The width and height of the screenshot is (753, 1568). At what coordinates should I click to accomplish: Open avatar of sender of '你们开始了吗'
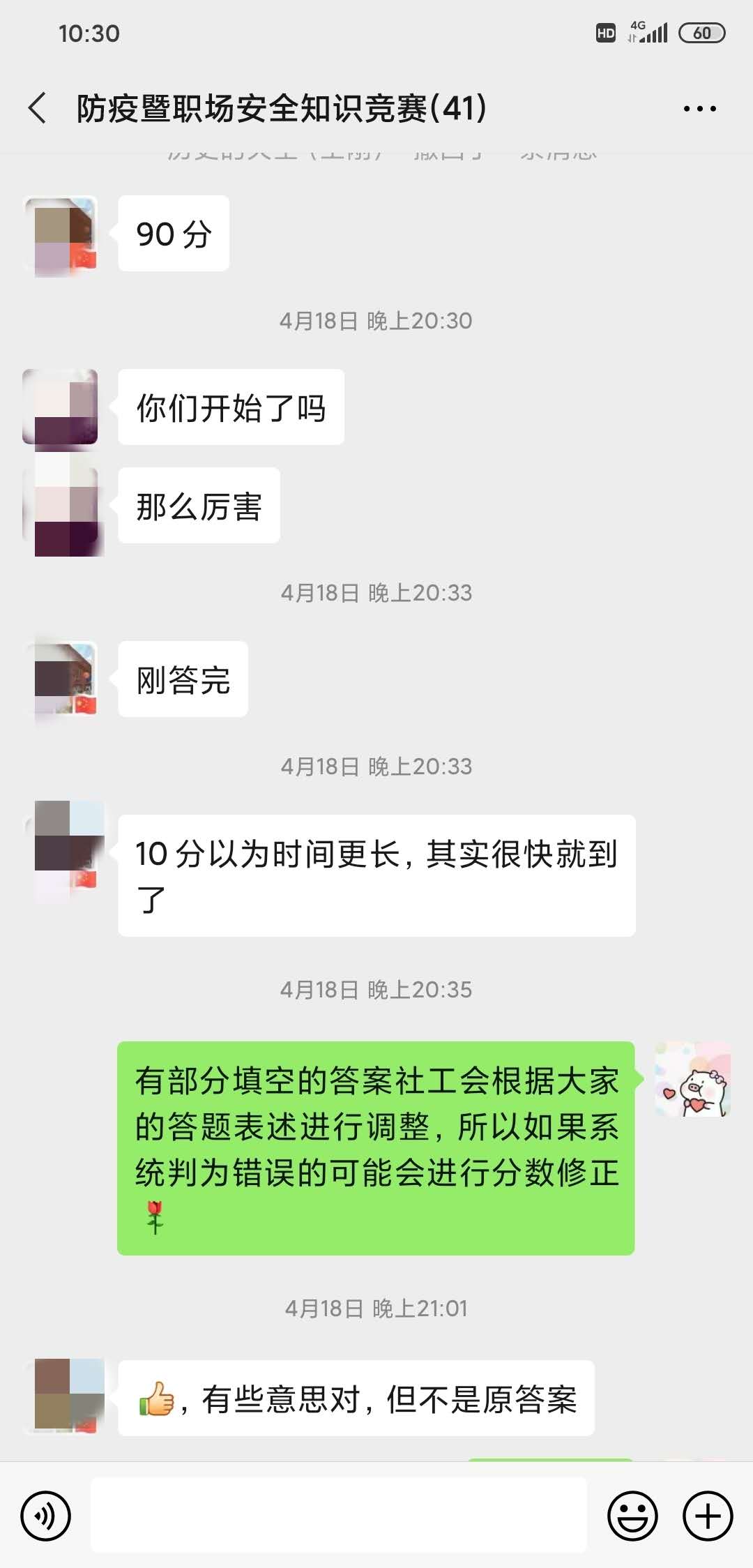[x=60, y=407]
